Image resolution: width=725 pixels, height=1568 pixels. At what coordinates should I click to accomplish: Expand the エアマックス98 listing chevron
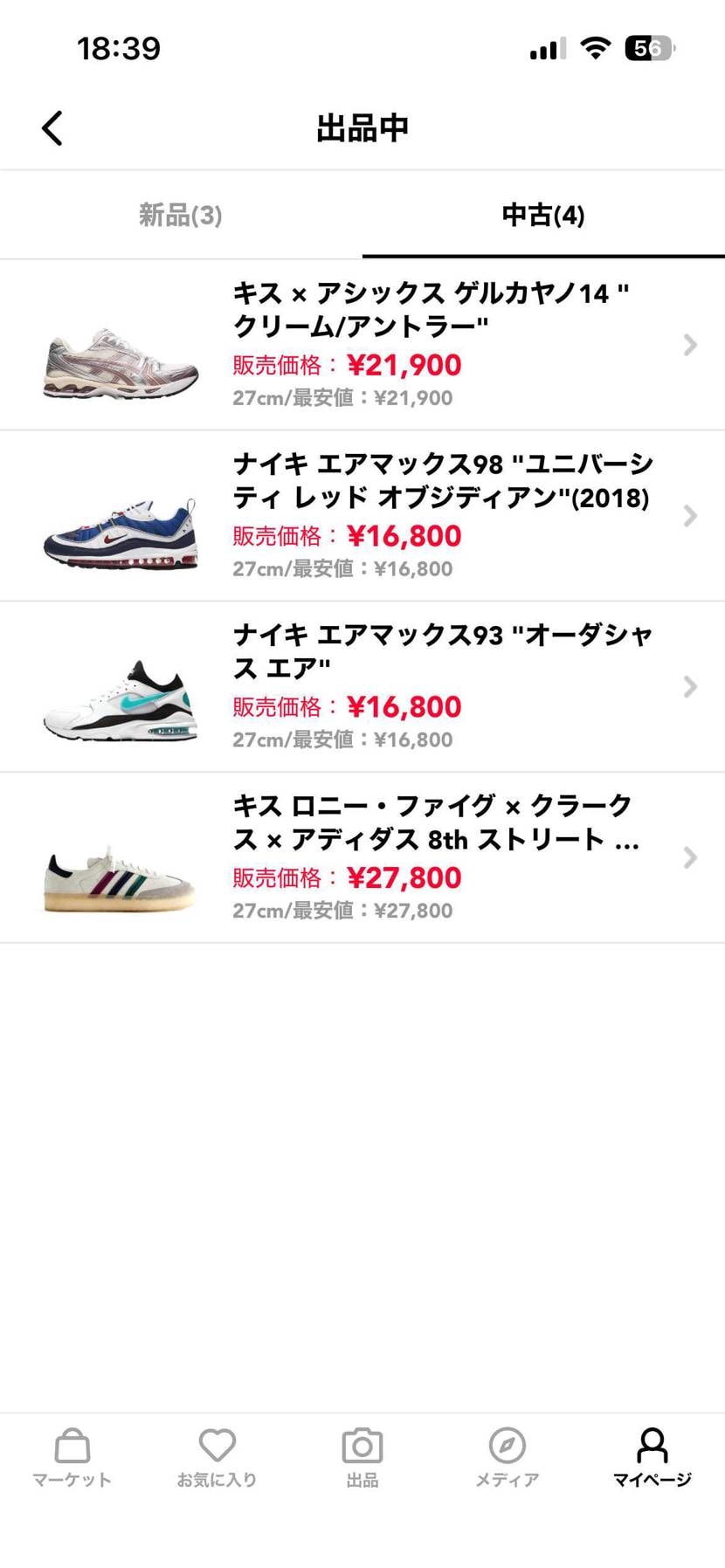[x=690, y=515]
